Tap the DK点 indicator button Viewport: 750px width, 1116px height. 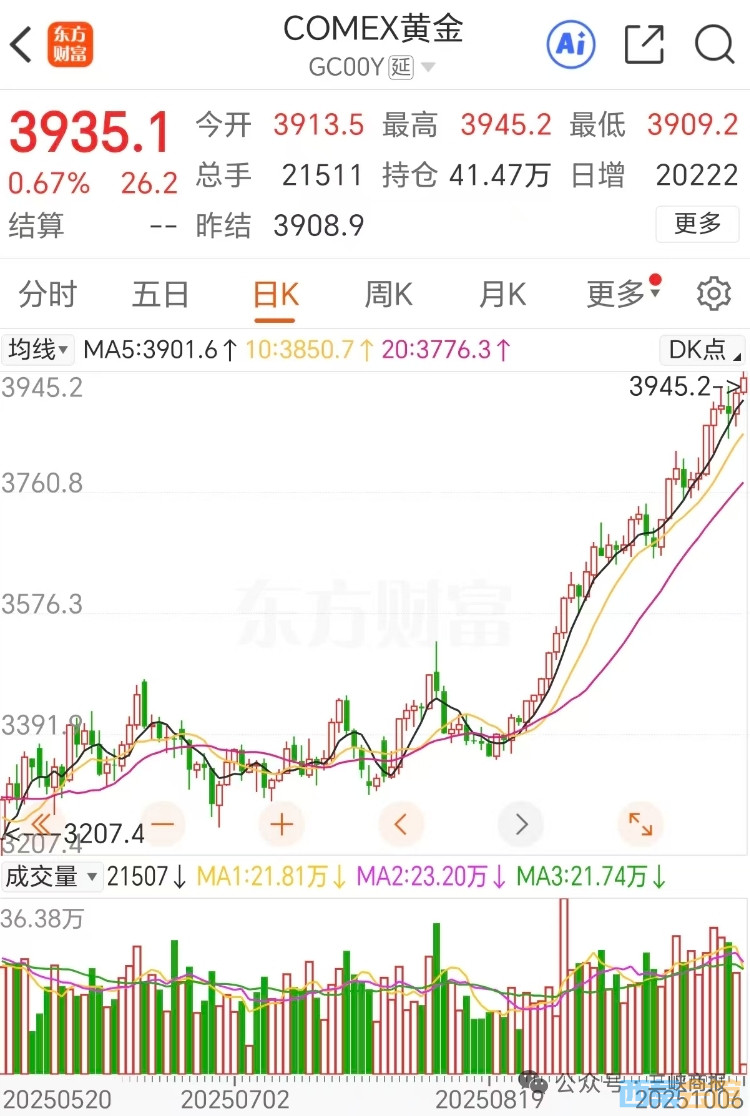[x=702, y=350]
